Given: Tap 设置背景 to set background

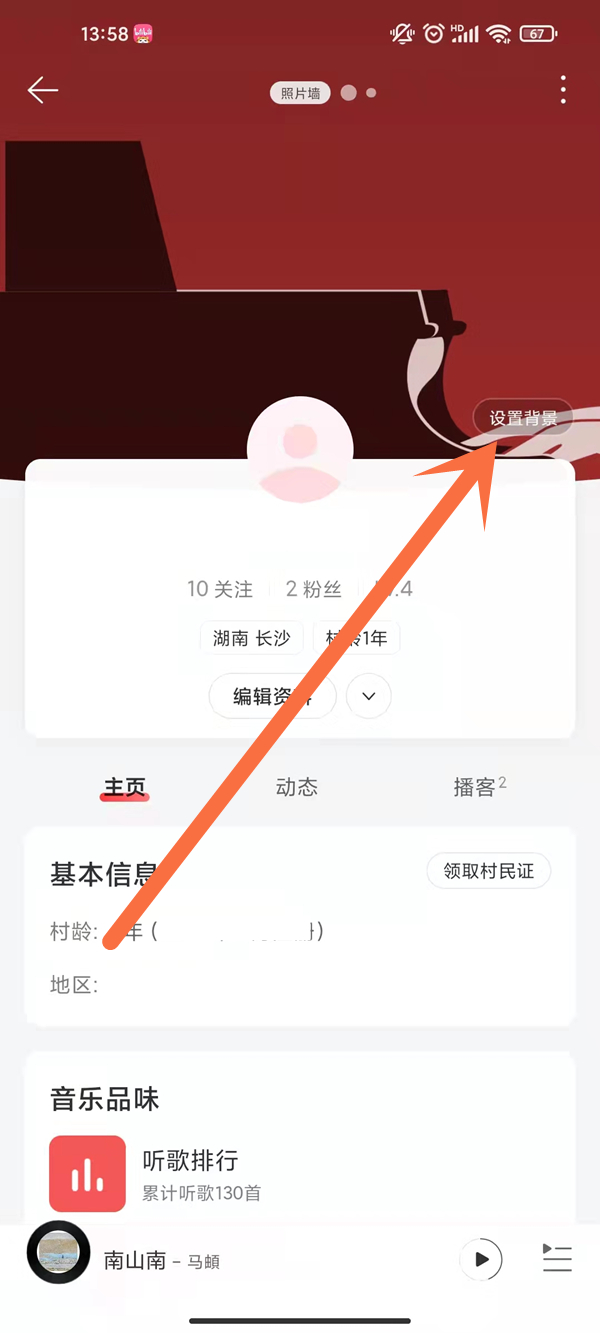Looking at the screenshot, I should pos(523,418).
